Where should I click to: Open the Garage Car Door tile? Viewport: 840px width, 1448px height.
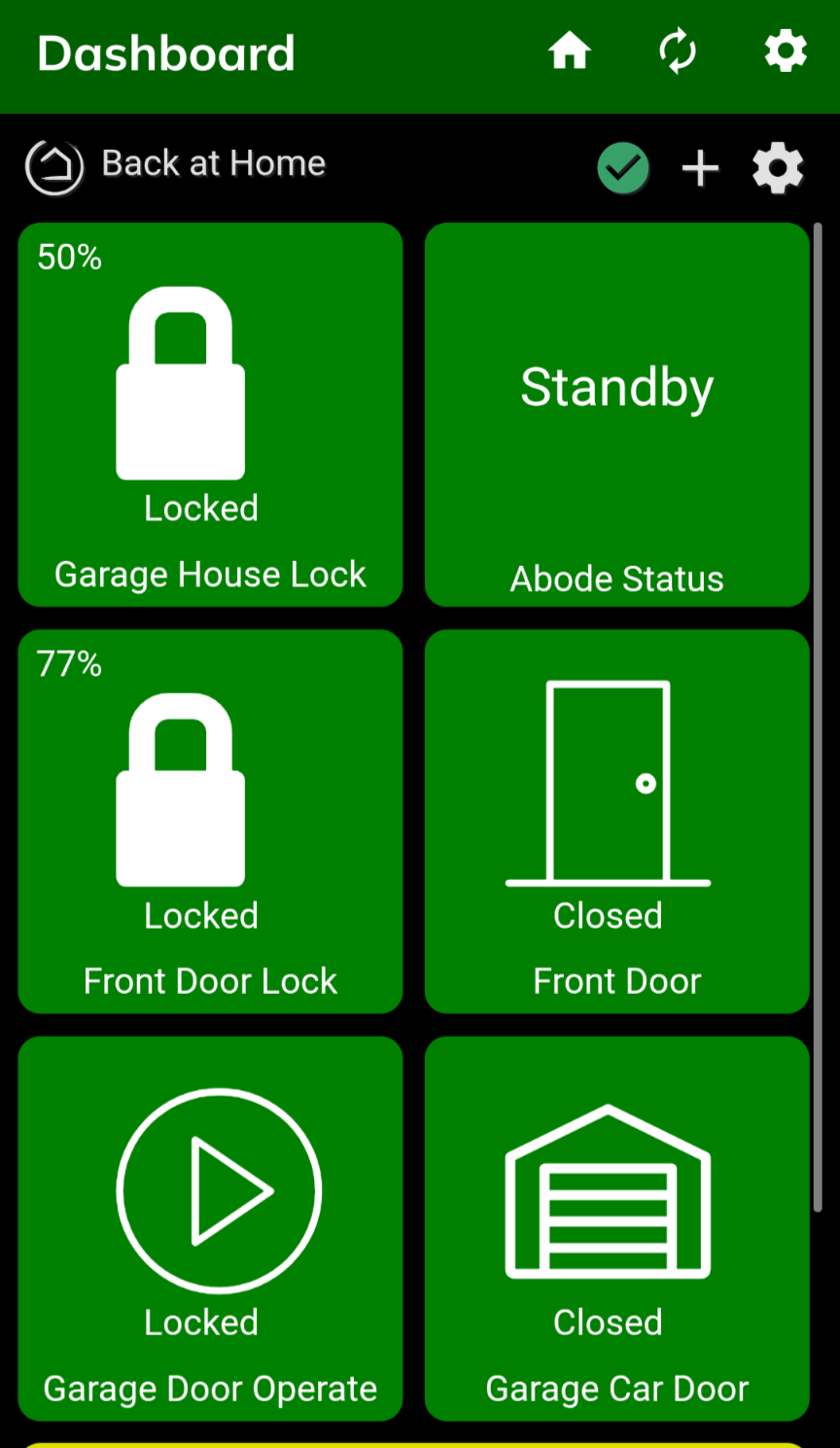pos(617,1228)
